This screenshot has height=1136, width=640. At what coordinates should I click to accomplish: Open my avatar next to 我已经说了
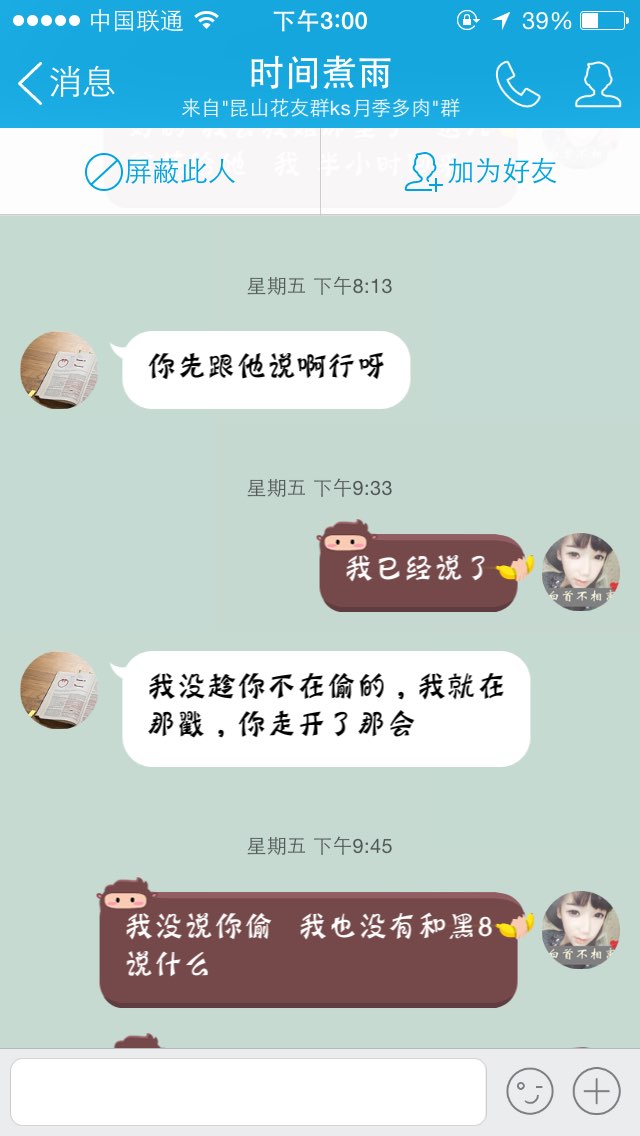pyautogui.click(x=581, y=572)
